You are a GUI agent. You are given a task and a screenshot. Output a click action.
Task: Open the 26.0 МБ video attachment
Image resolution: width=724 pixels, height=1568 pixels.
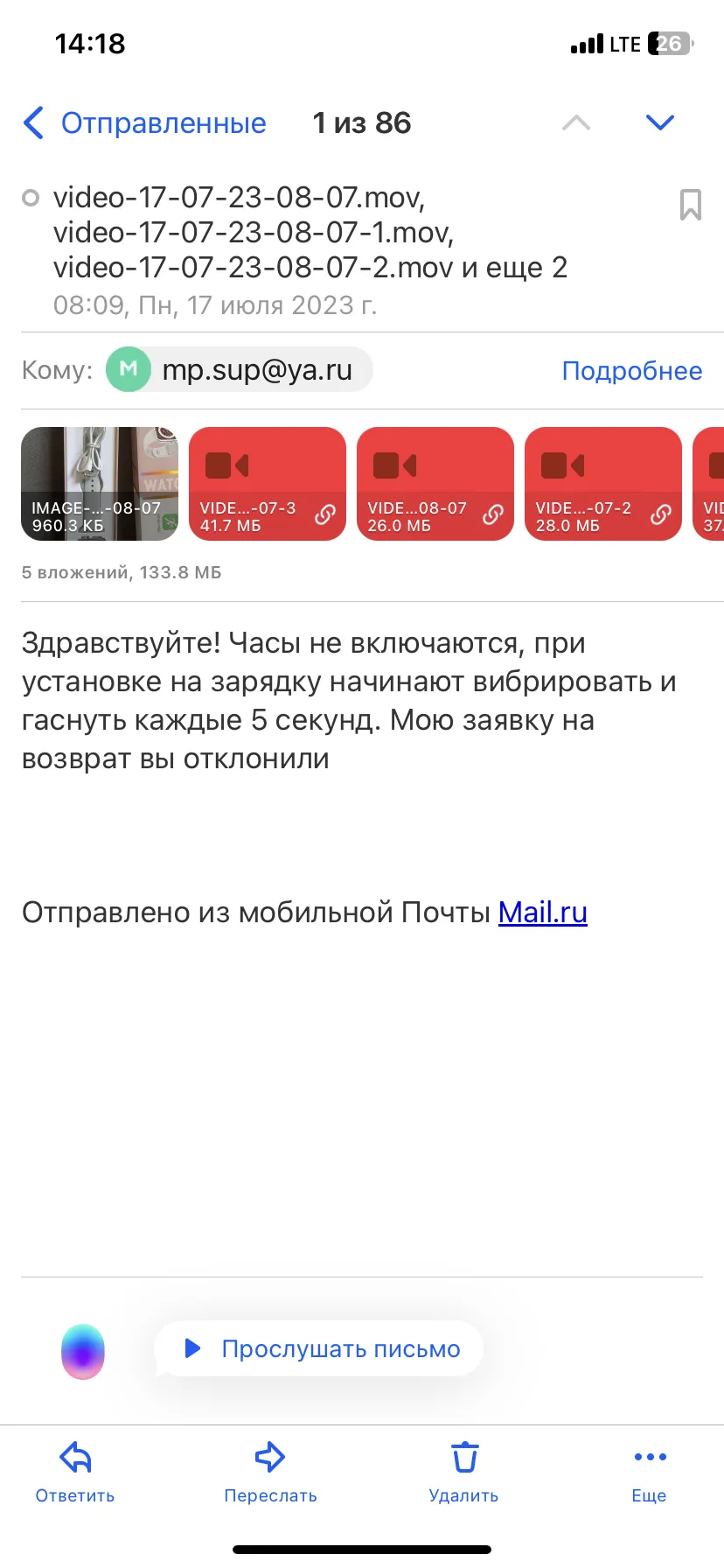(435, 484)
